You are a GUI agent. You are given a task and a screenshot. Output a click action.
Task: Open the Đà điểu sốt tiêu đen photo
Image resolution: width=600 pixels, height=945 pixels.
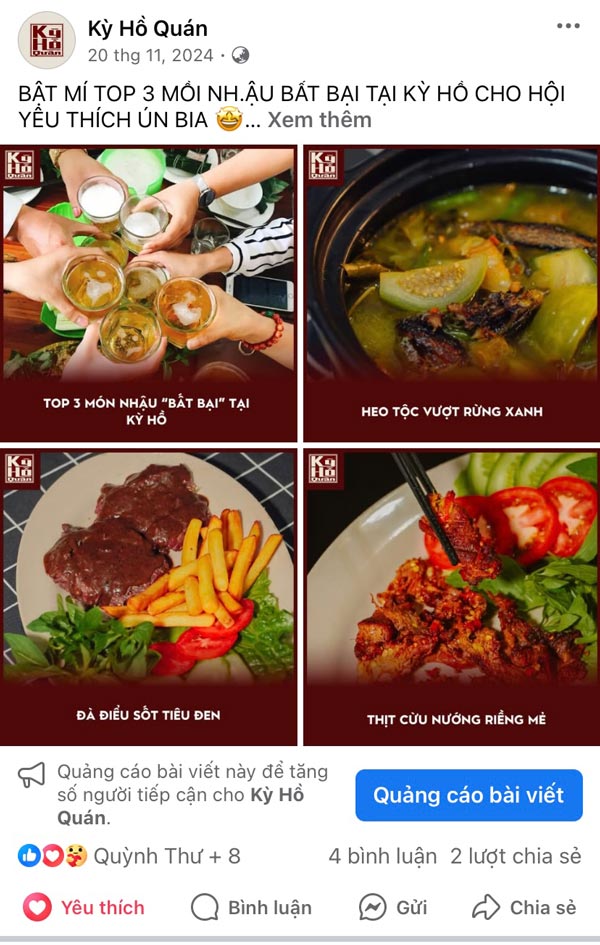(x=148, y=597)
